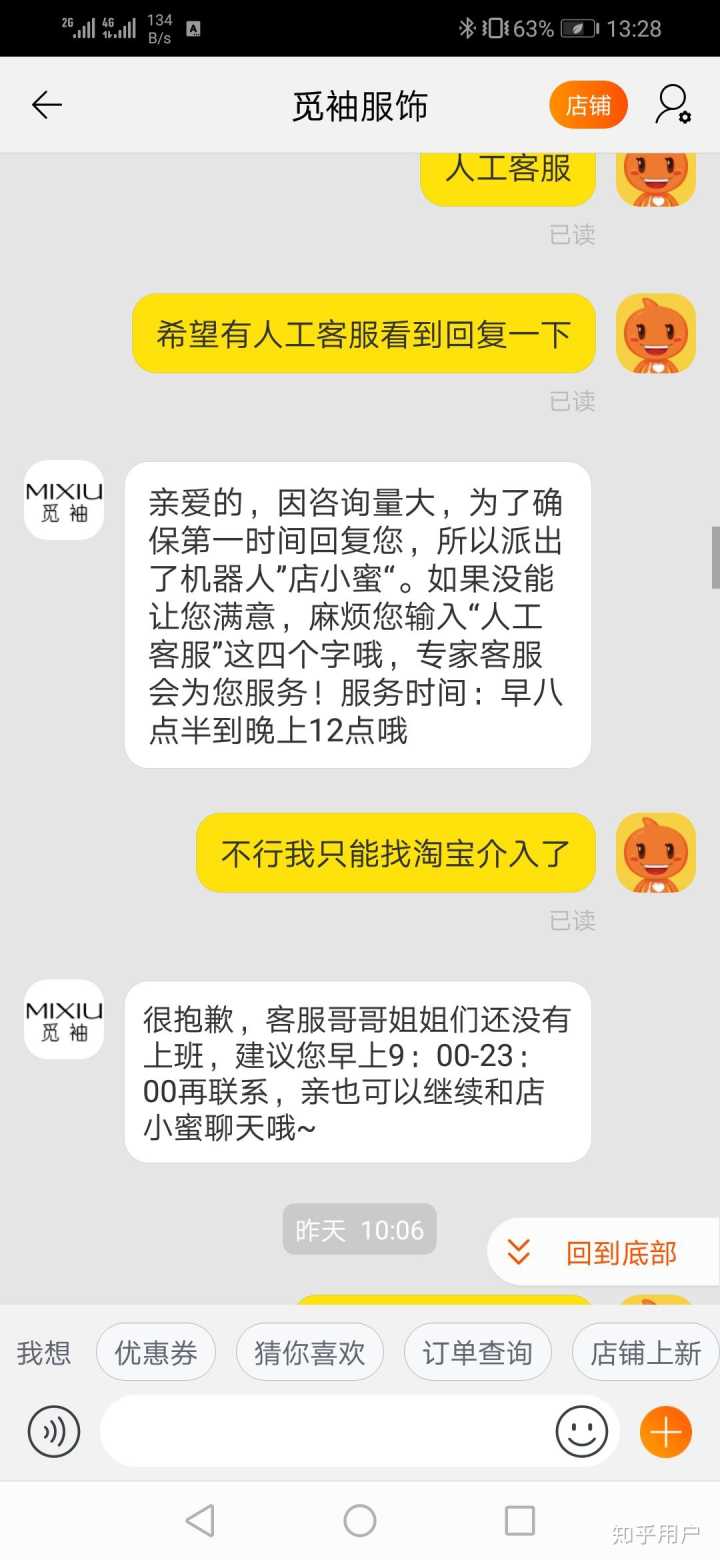The width and height of the screenshot is (720, 1560).
Task: Select the 订单查询 quick chip
Action: 477,1353
